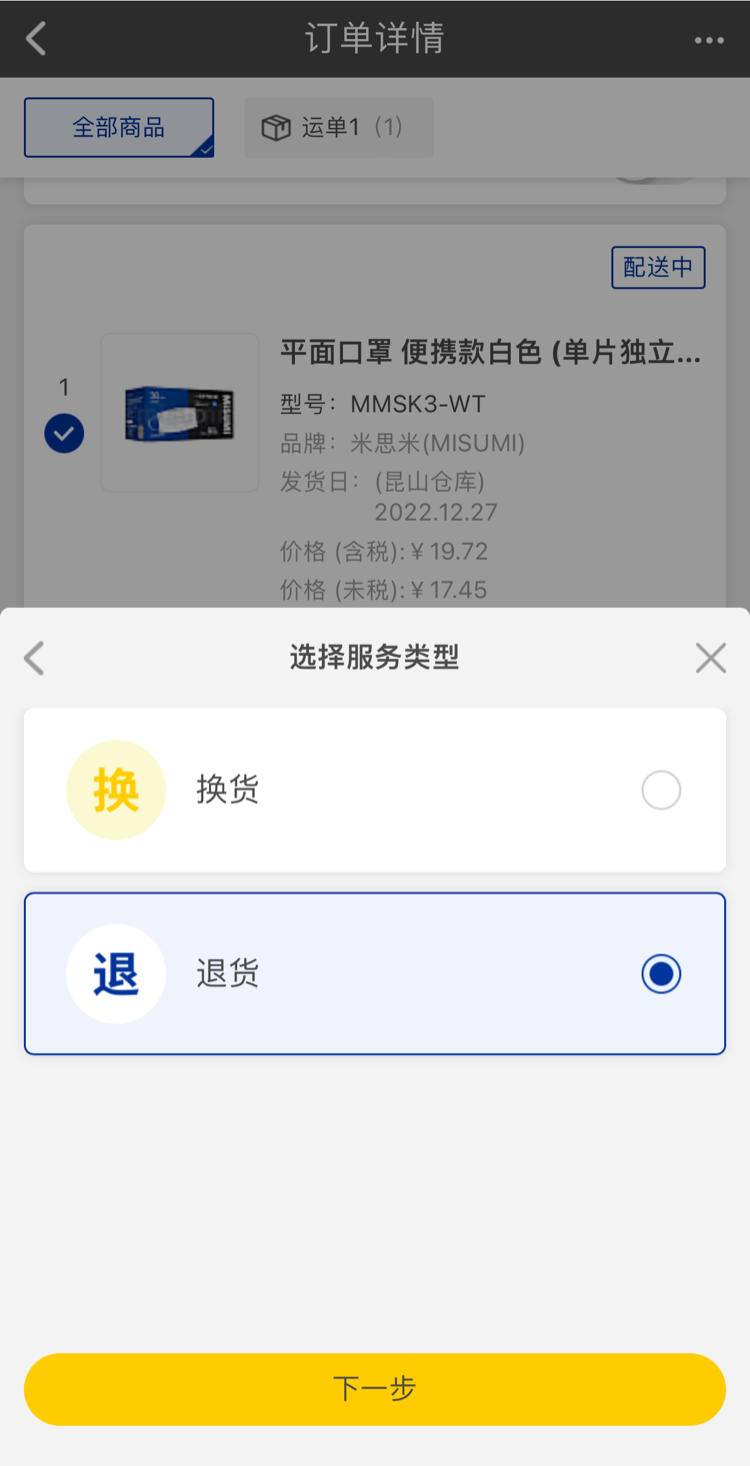
Task: Return from the 订单详情 page
Action: tap(37, 39)
